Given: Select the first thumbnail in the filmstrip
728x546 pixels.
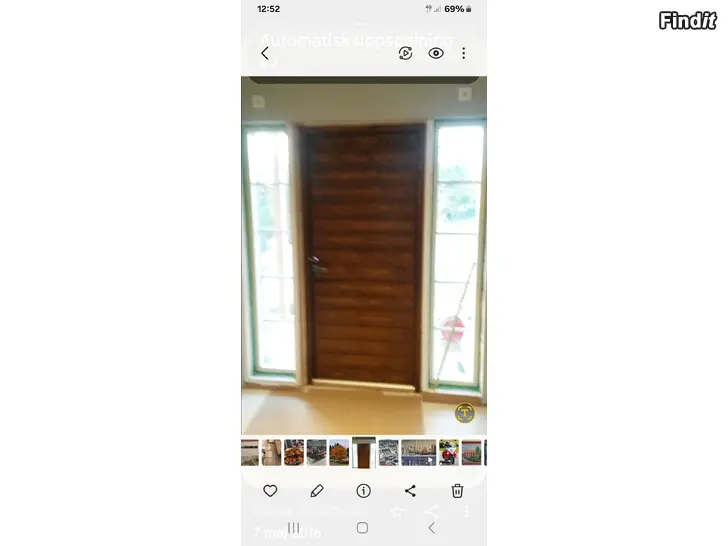Looking at the screenshot, I should point(250,453).
